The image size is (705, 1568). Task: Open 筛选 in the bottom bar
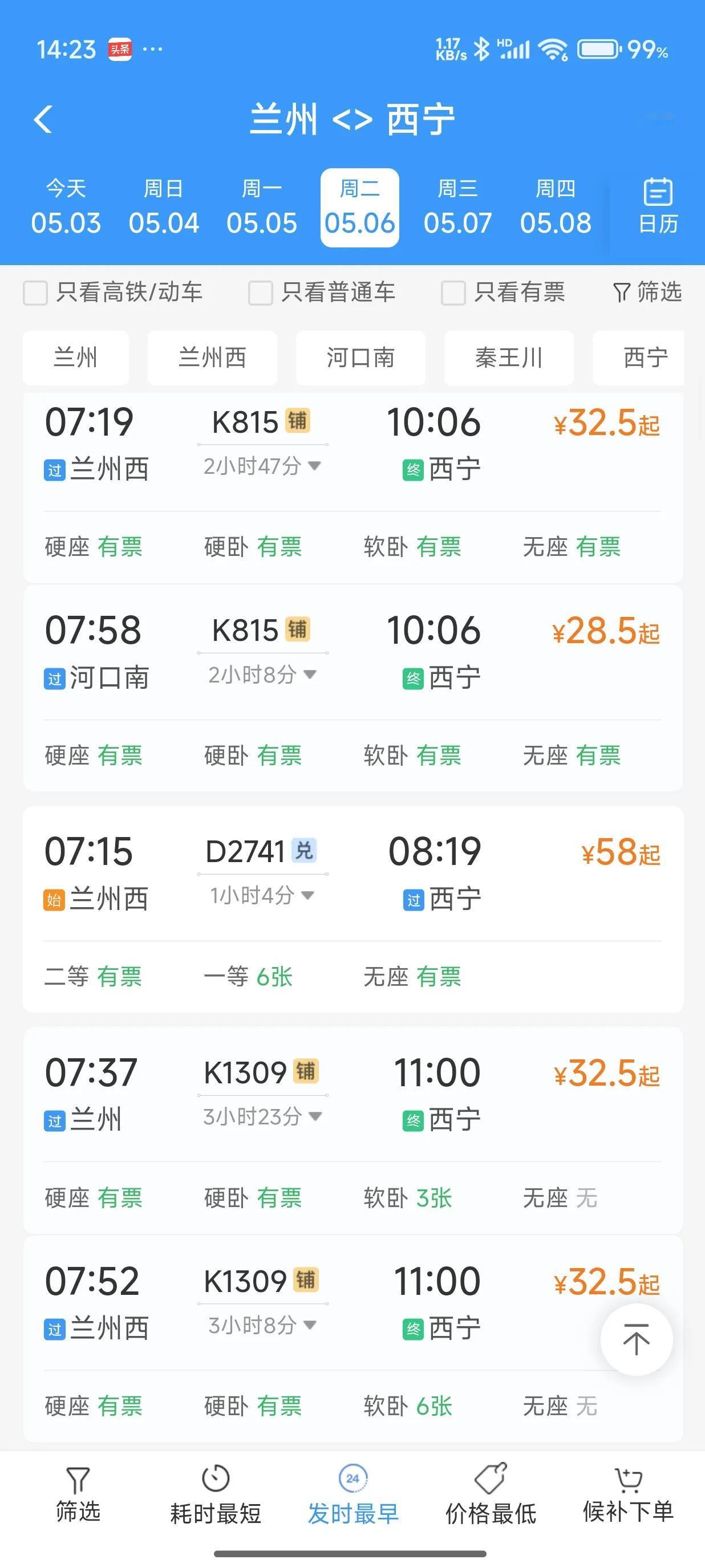[x=78, y=1495]
